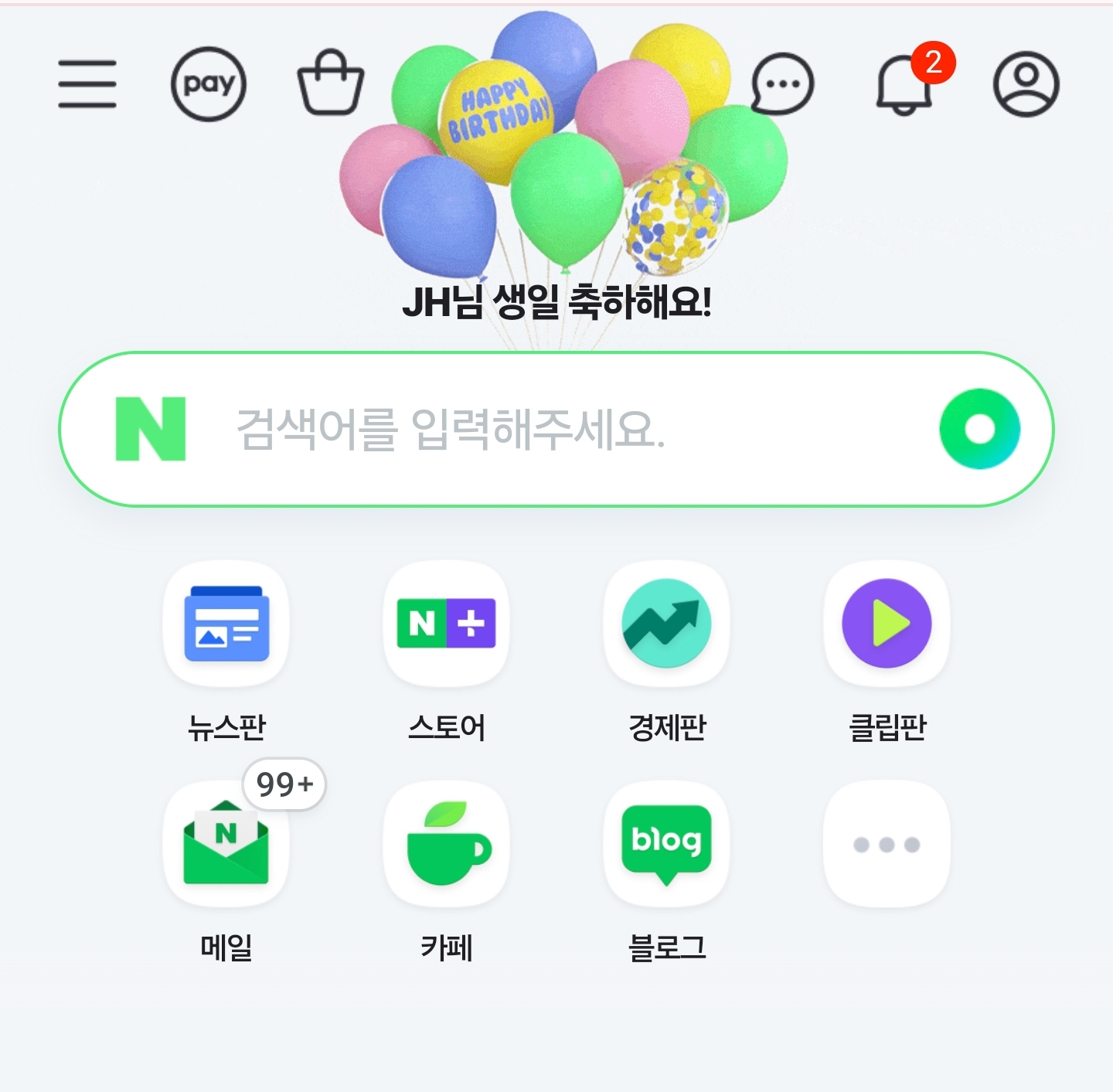
Task: Open the 뉴스판 shortcut
Action: pos(226,624)
